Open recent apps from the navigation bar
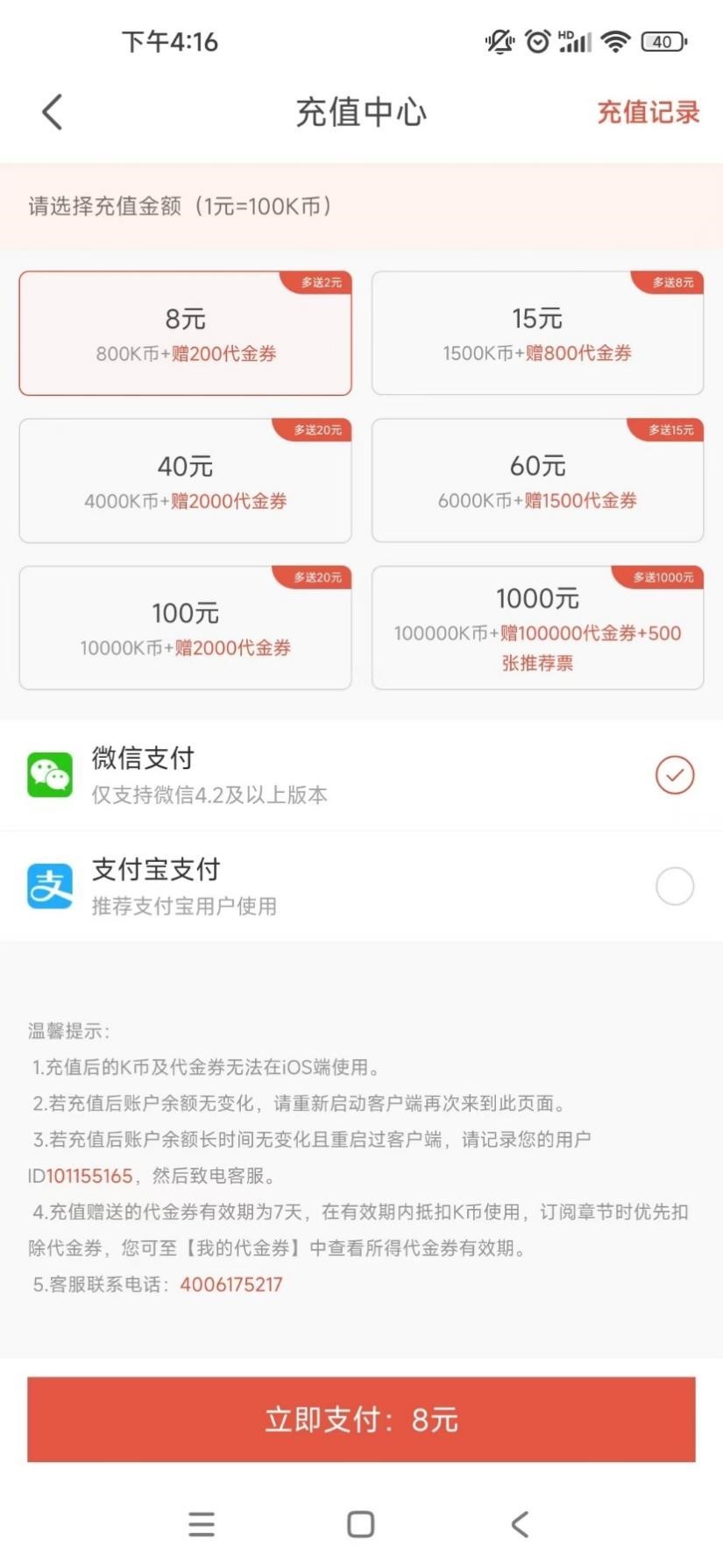723x1568 pixels. coord(202,1524)
